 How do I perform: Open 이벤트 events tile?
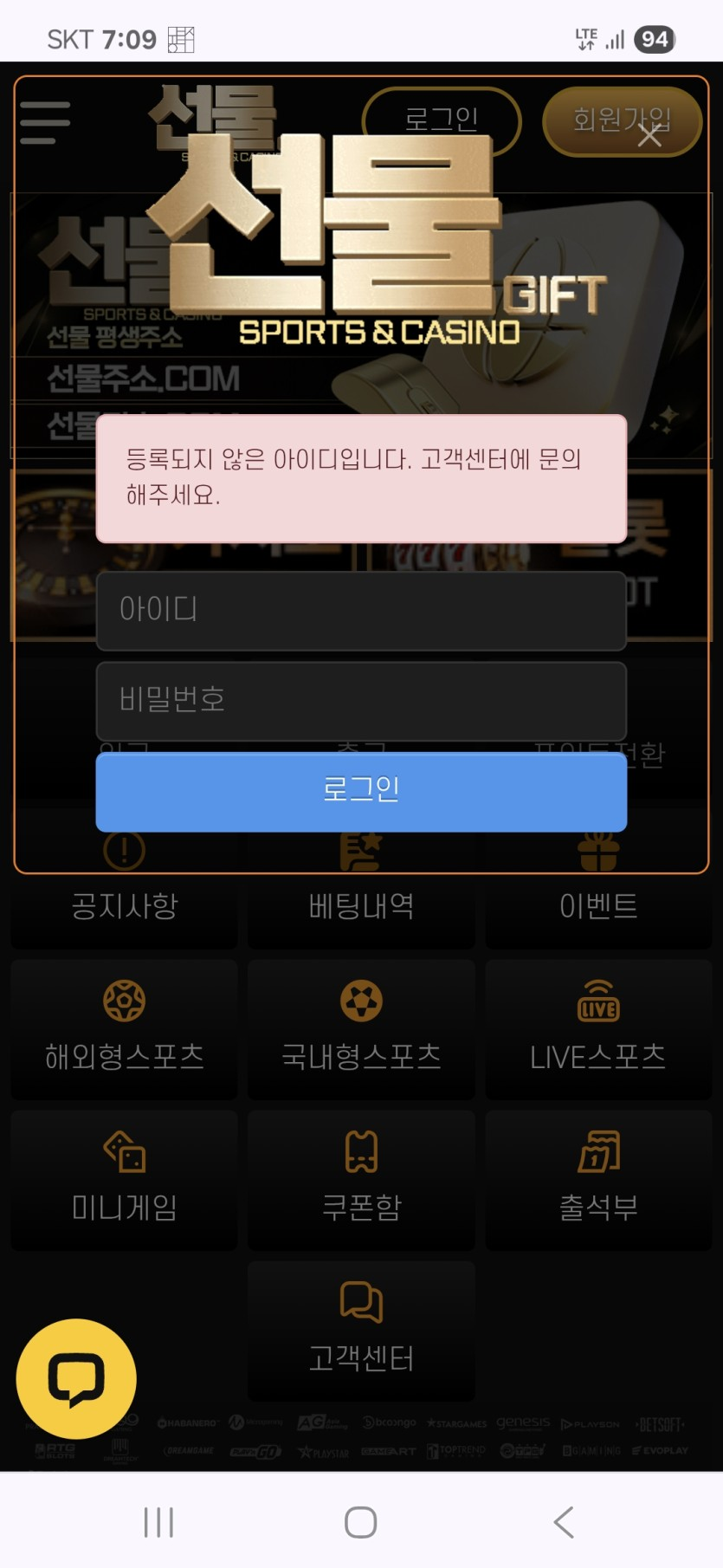click(598, 905)
